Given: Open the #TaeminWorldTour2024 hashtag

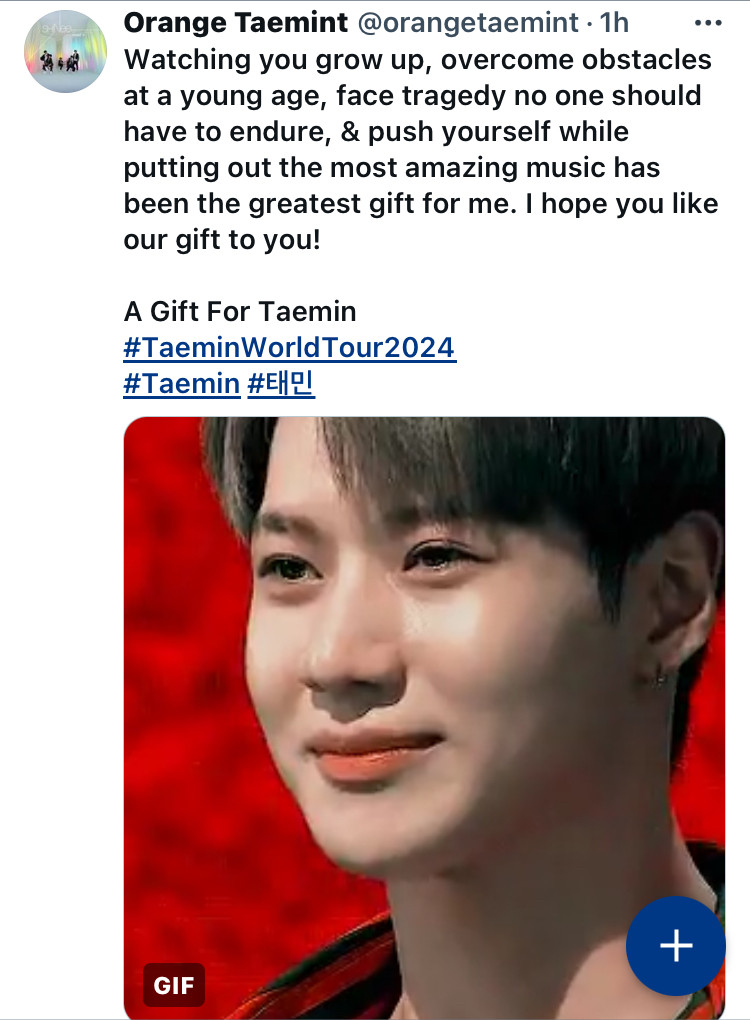Looking at the screenshot, I should tap(289, 348).
